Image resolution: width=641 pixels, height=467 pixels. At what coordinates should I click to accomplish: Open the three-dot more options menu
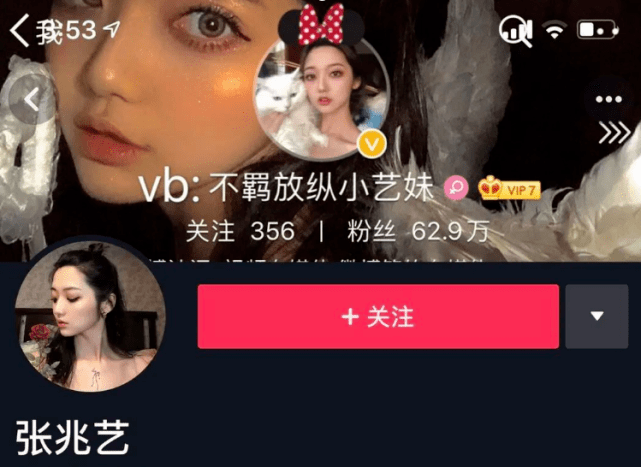coord(608,100)
